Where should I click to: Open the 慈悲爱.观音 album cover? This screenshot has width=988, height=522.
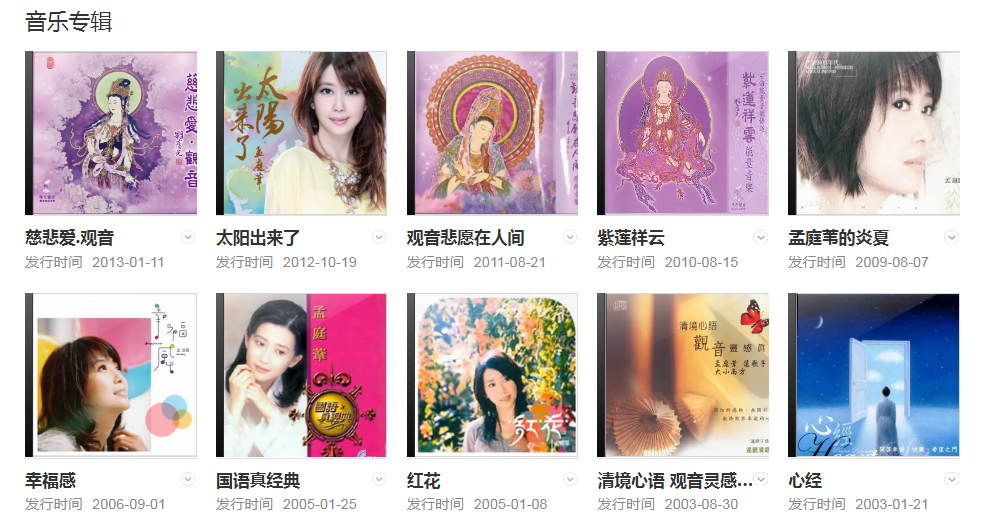pyautogui.click(x=111, y=133)
